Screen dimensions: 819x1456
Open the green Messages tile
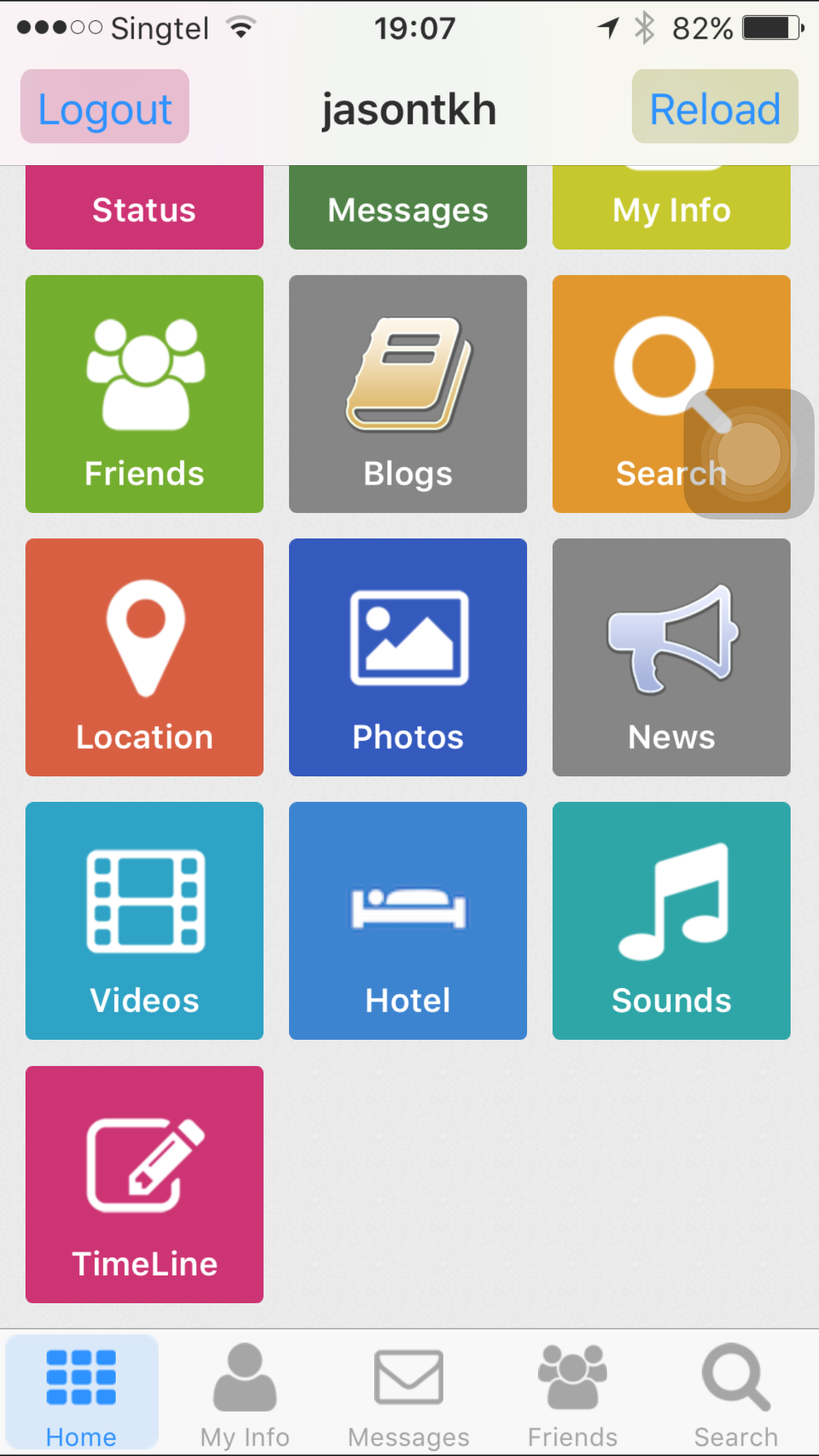pos(408,209)
